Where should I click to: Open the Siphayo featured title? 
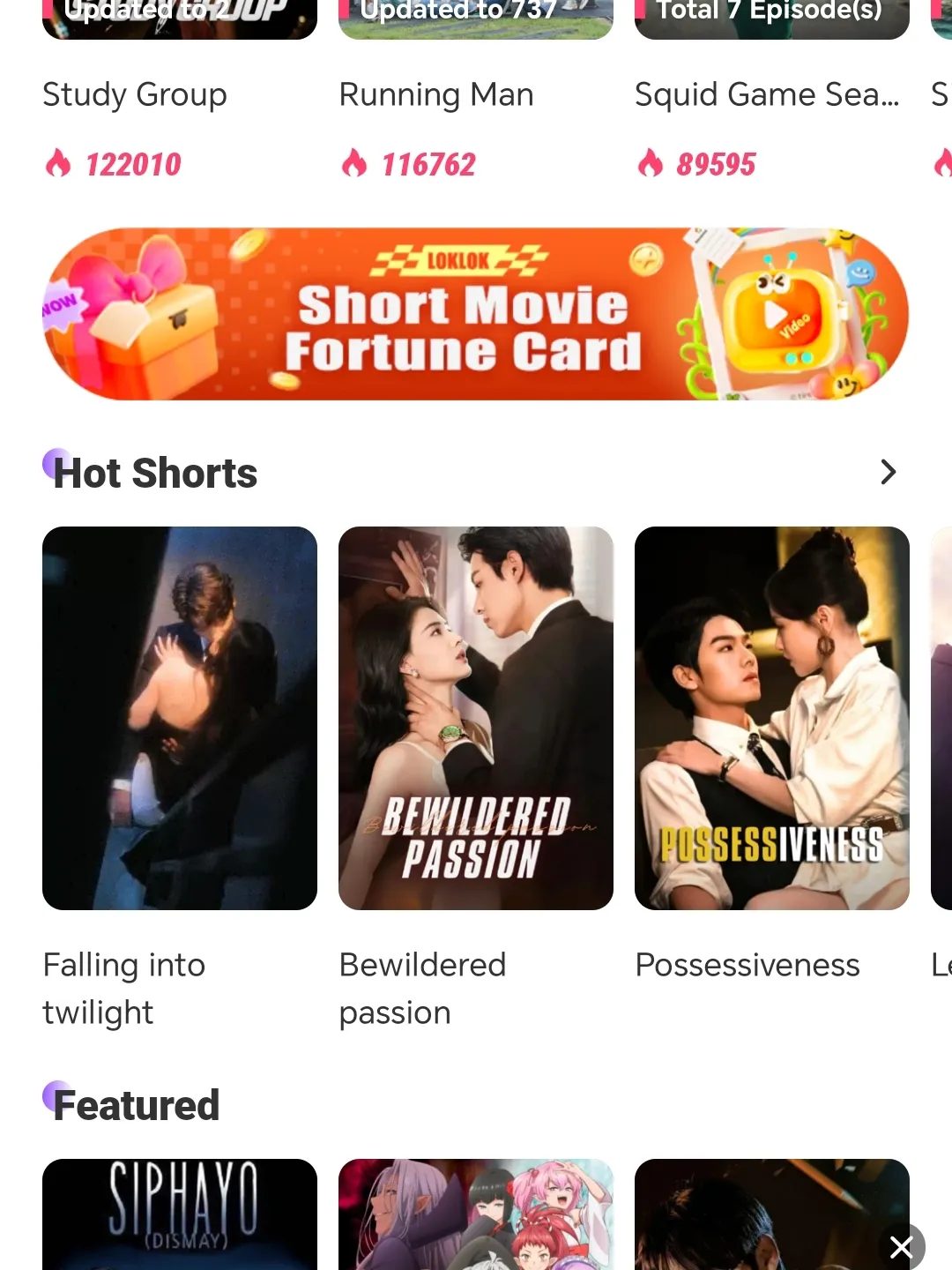coord(179,1214)
